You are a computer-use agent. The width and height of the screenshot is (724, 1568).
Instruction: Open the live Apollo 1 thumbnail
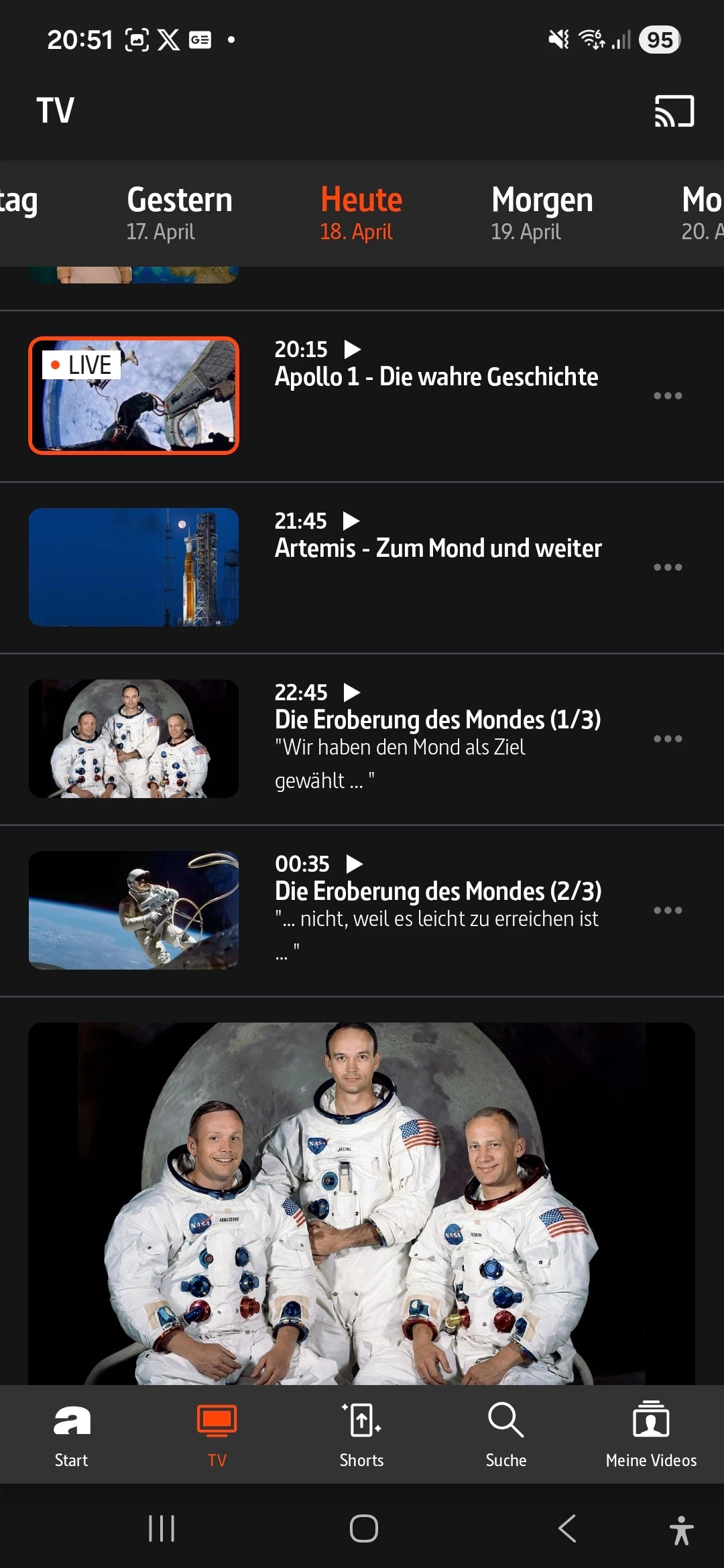pos(133,395)
